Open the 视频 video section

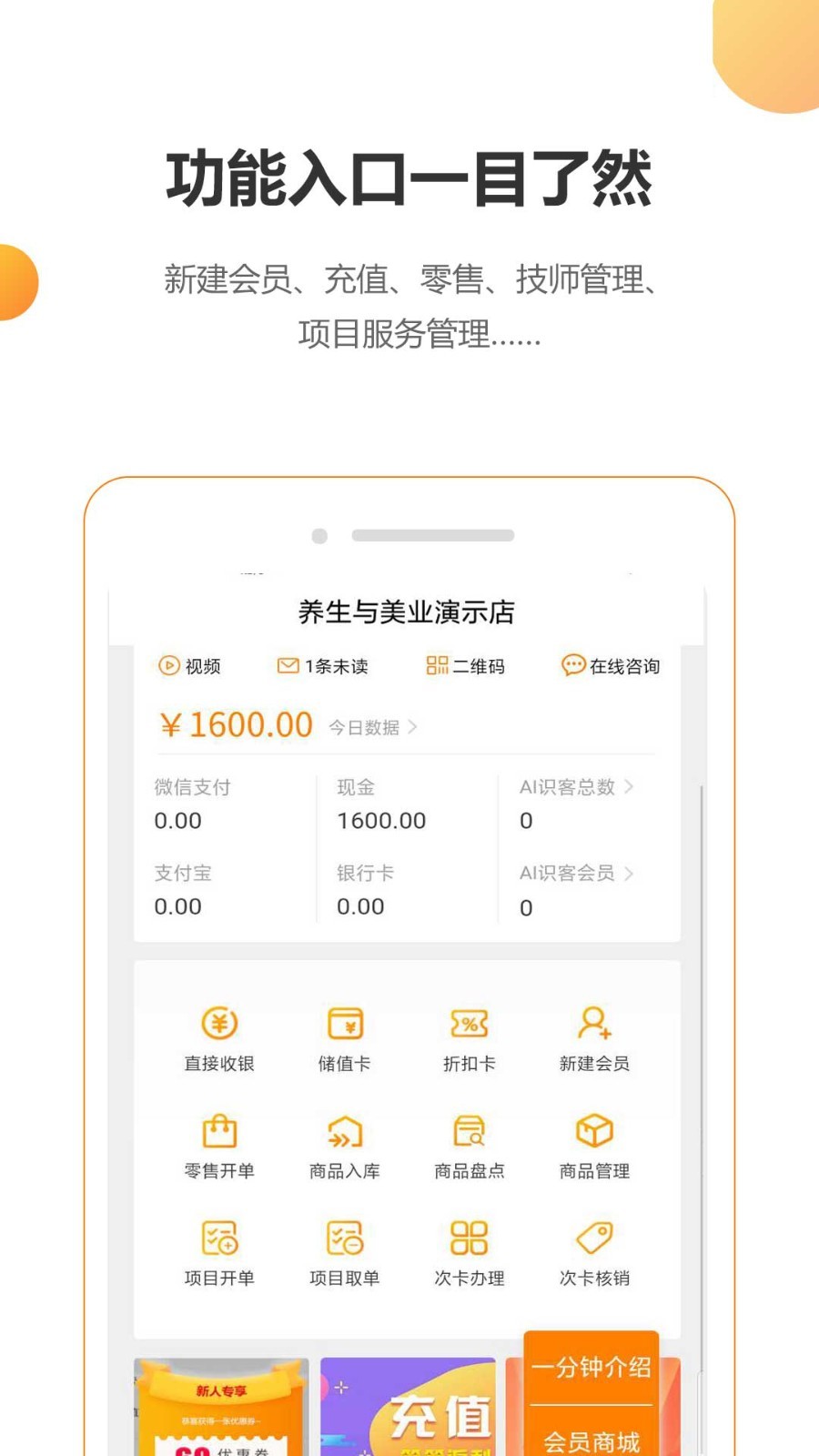point(190,666)
